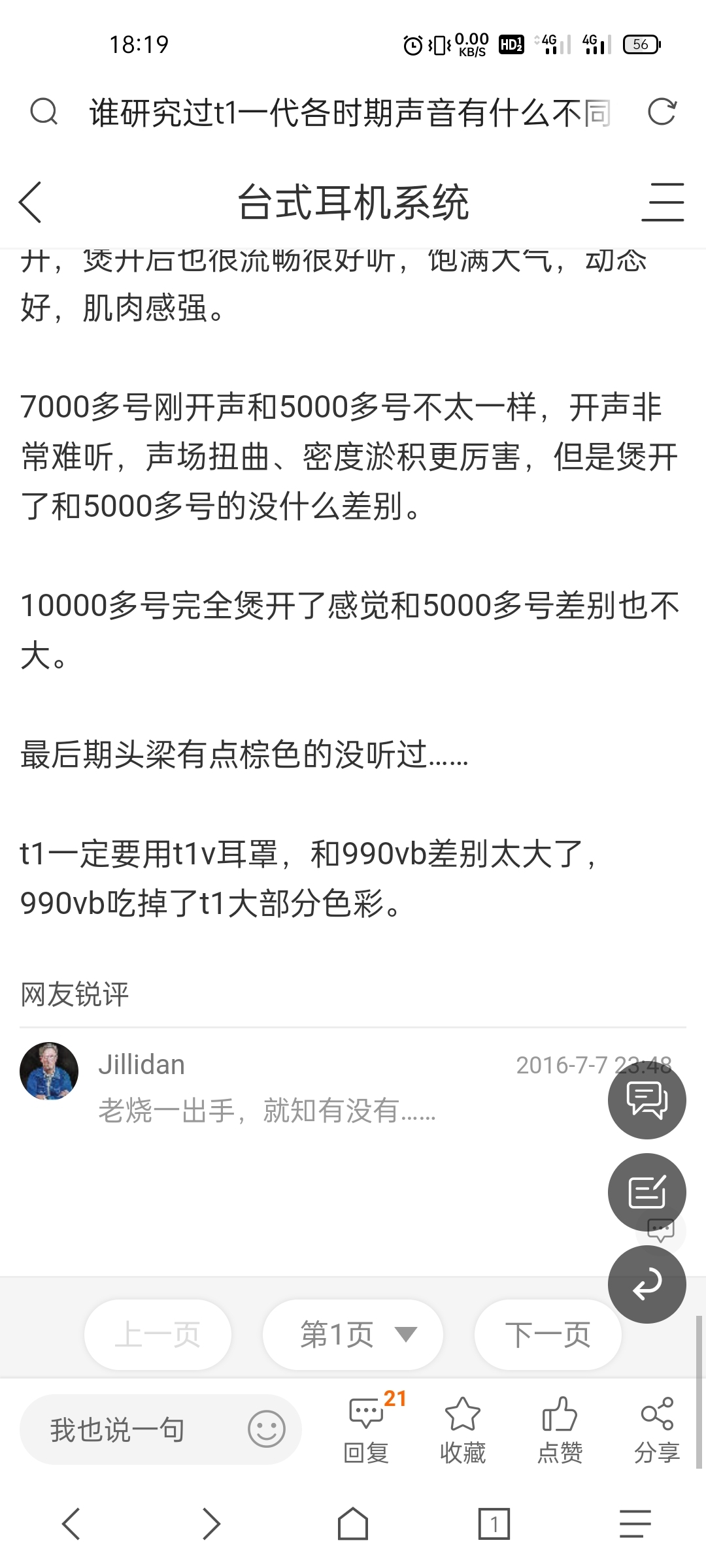Viewport: 706px width, 1568px height.
Task: Open Jillidan's profile avatar
Action: point(49,1071)
